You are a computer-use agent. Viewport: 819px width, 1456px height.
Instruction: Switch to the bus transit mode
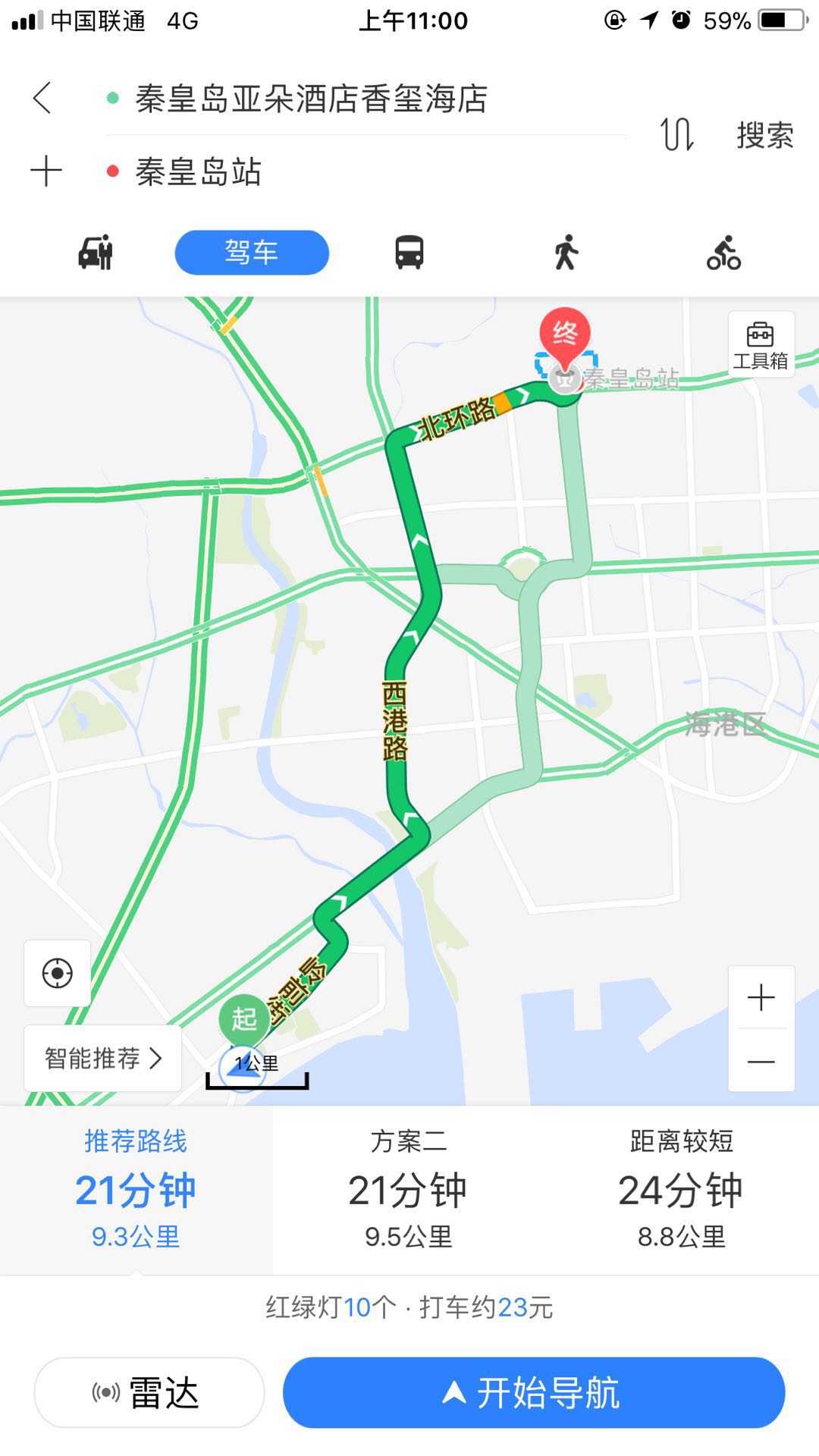(x=409, y=253)
